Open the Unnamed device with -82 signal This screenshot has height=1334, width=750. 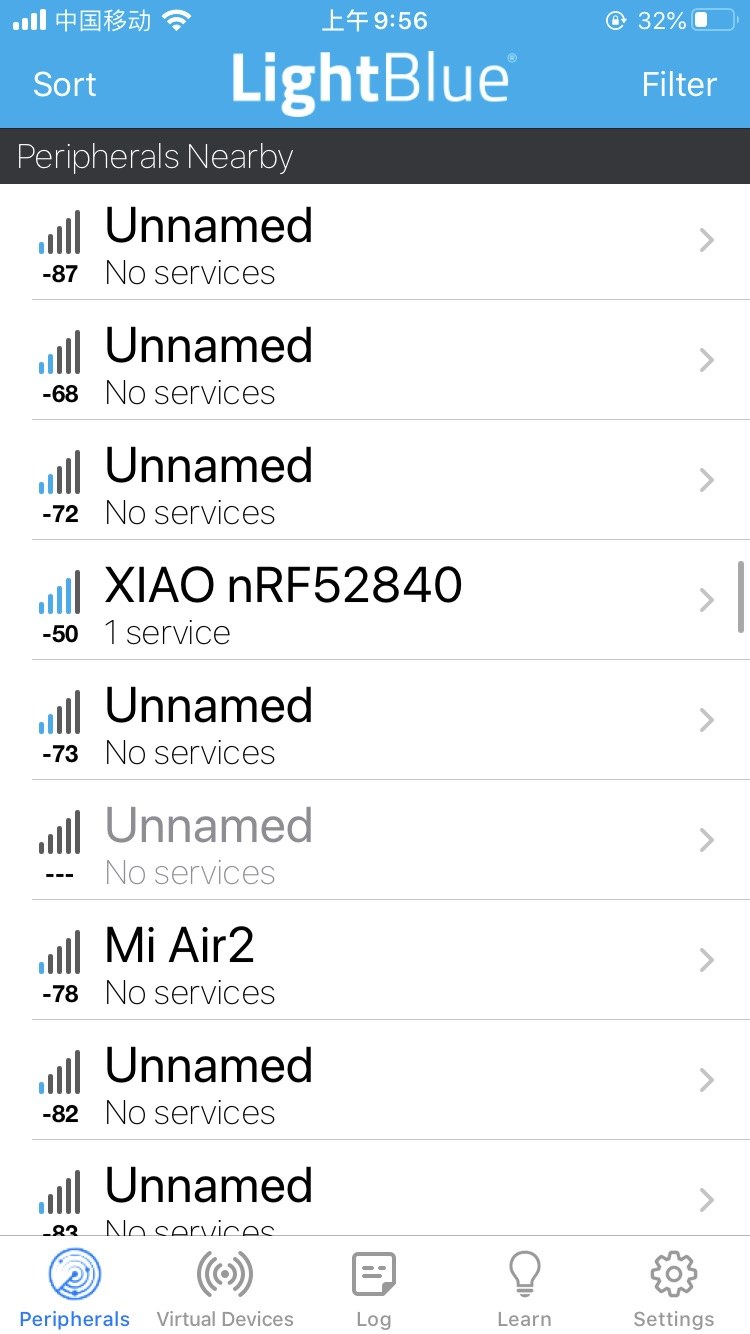tap(375, 1080)
